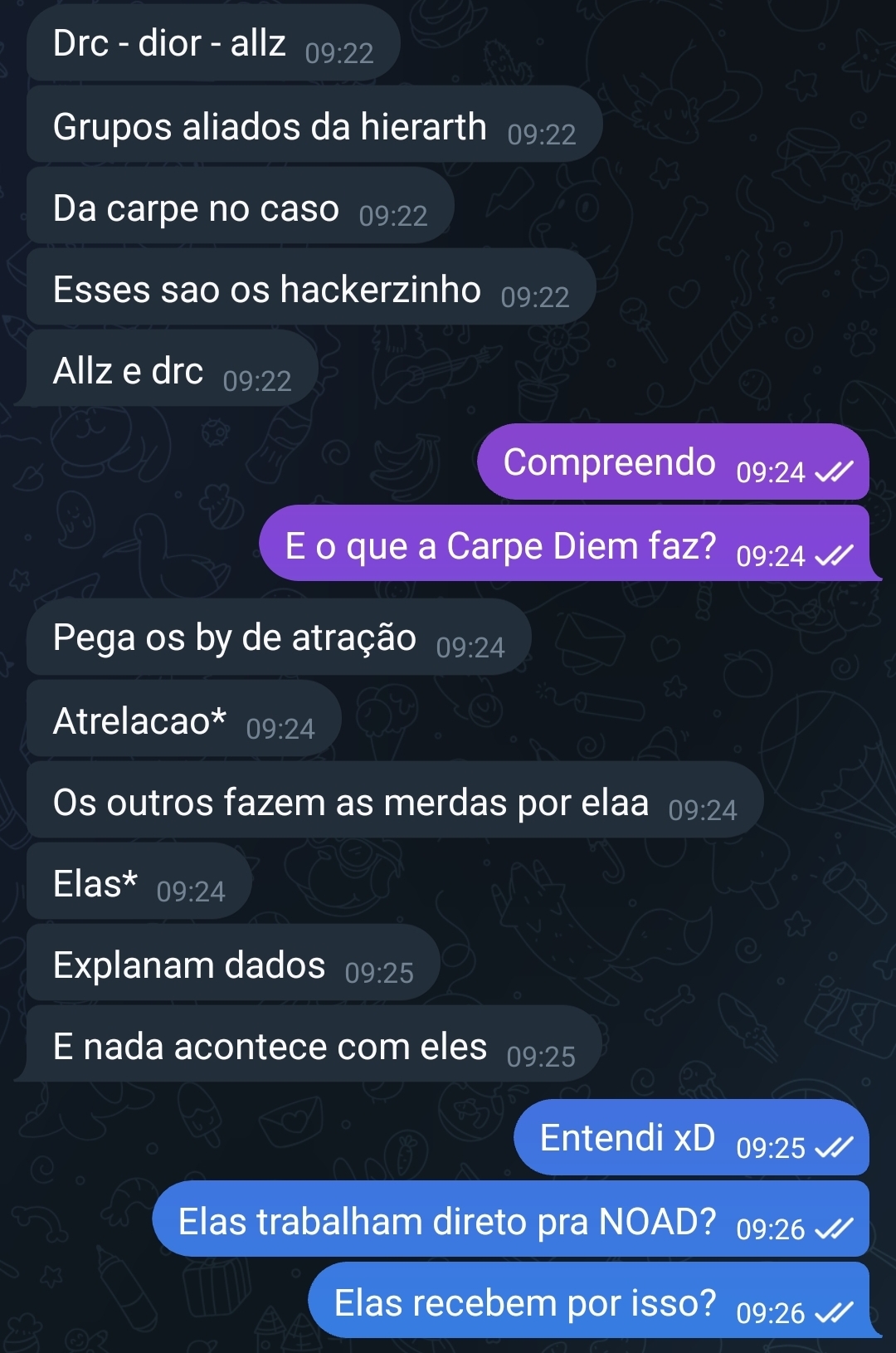Tap the "Elas recebem por isso?" message bubble
Viewport: 896px width, 1353px height.
(589, 1301)
